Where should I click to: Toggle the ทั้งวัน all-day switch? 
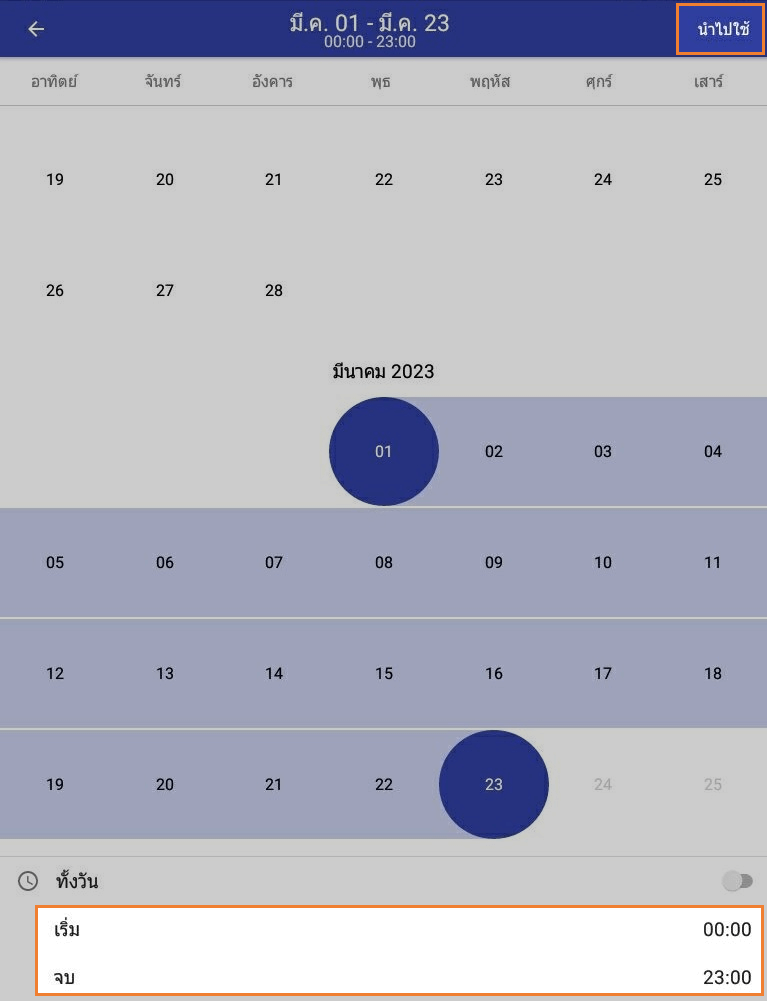[x=738, y=881]
